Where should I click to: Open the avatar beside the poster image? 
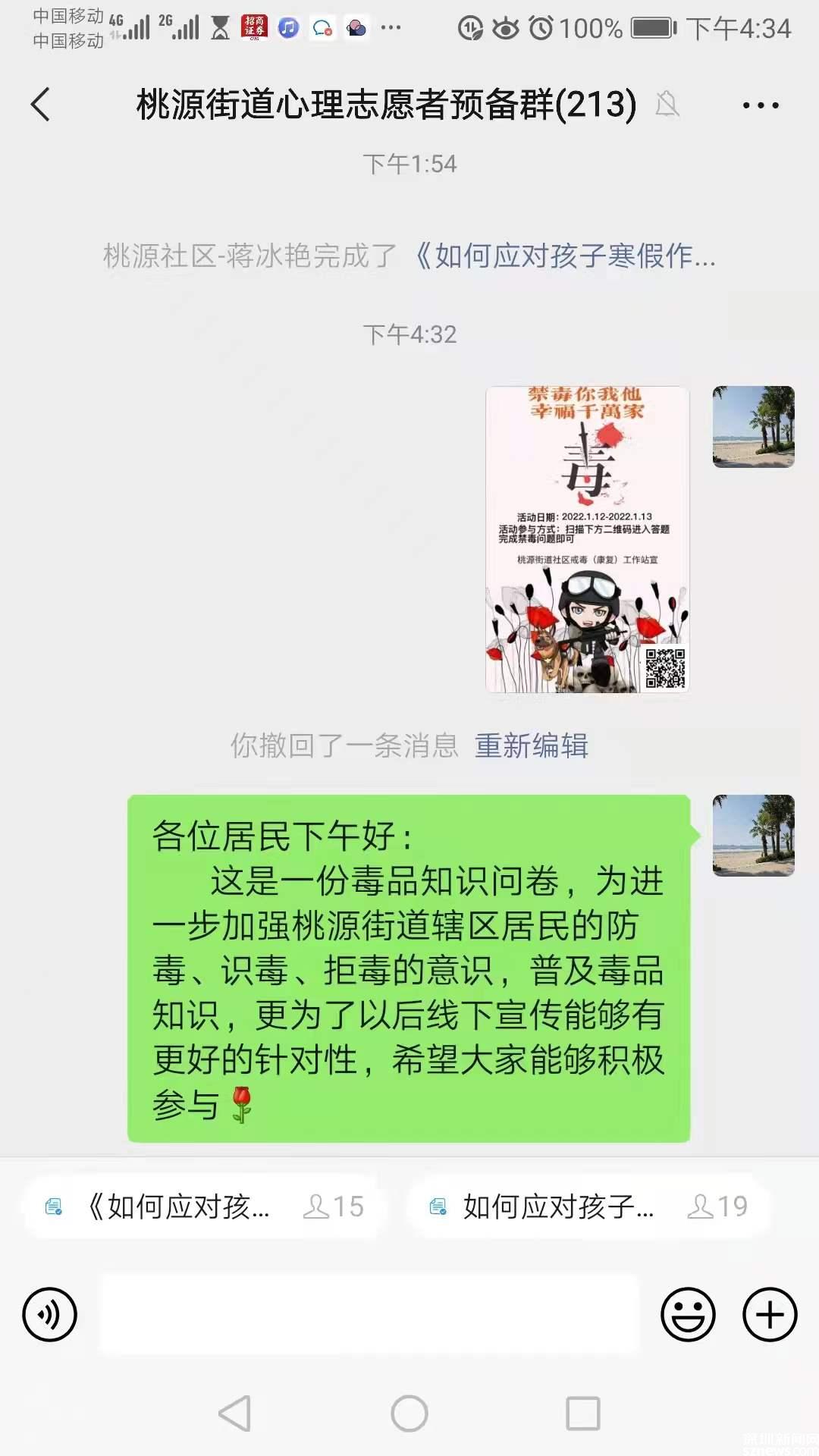click(x=753, y=427)
